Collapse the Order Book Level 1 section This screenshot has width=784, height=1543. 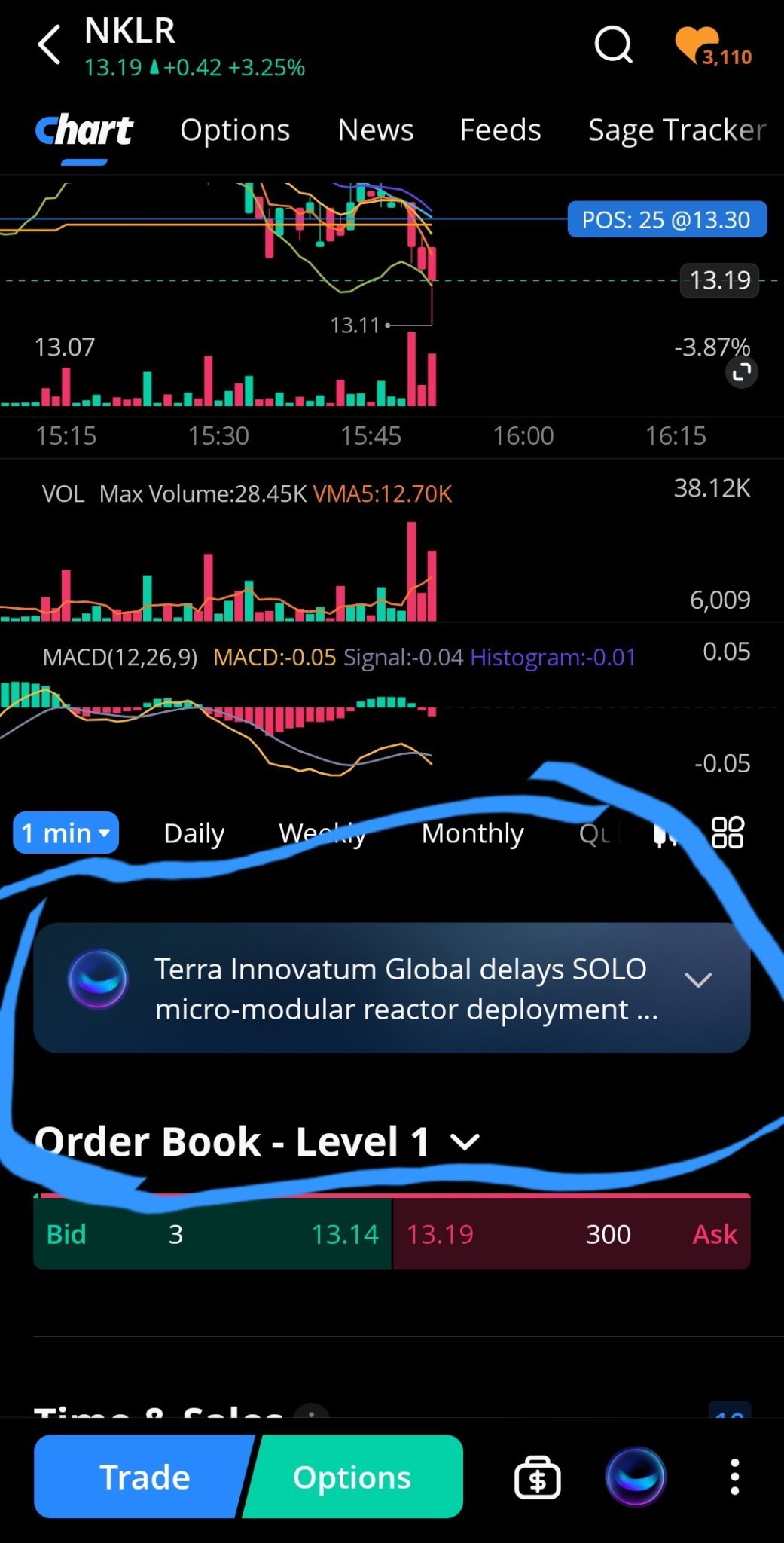pyautogui.click(x=465, y=1141)
